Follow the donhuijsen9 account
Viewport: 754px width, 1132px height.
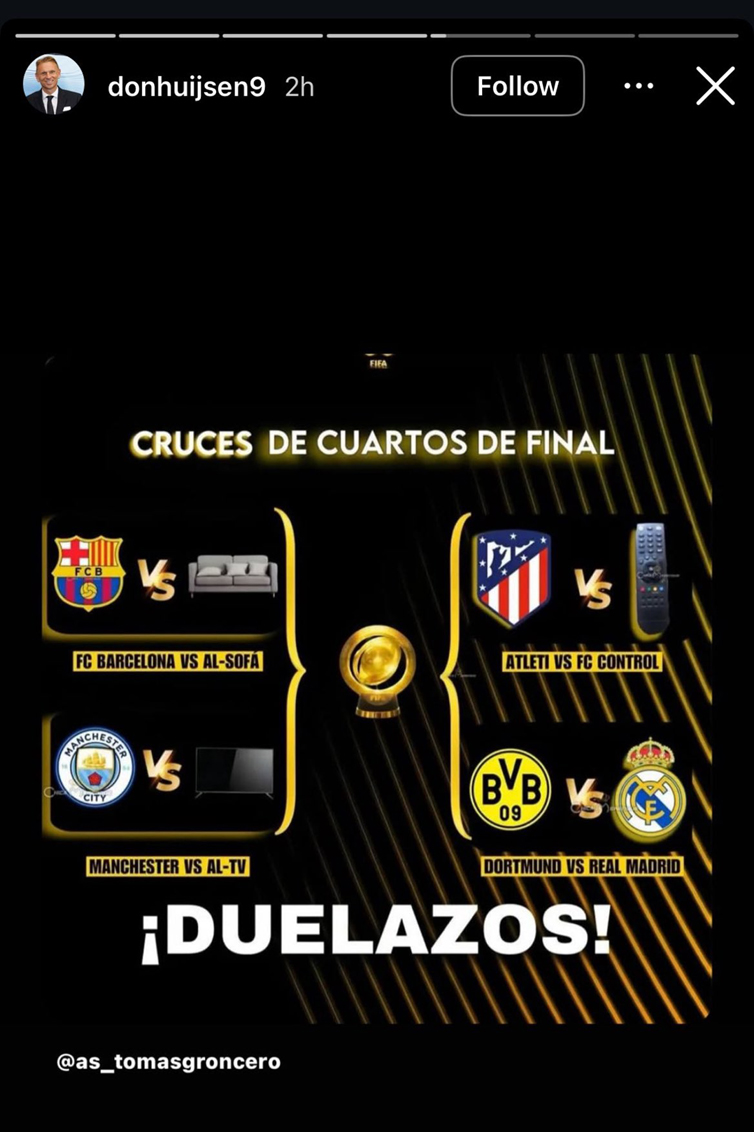[517, 86]
